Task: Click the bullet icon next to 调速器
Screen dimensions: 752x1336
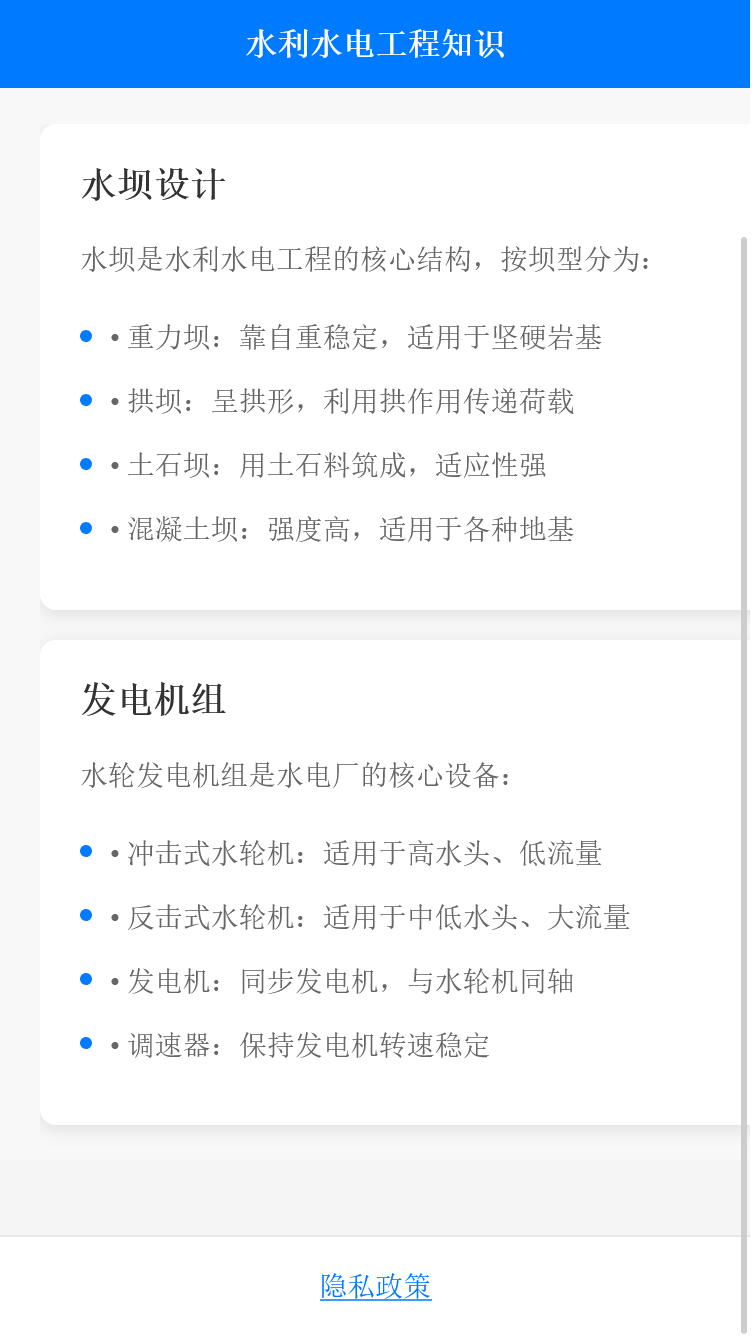Action: click(85, 1043)
